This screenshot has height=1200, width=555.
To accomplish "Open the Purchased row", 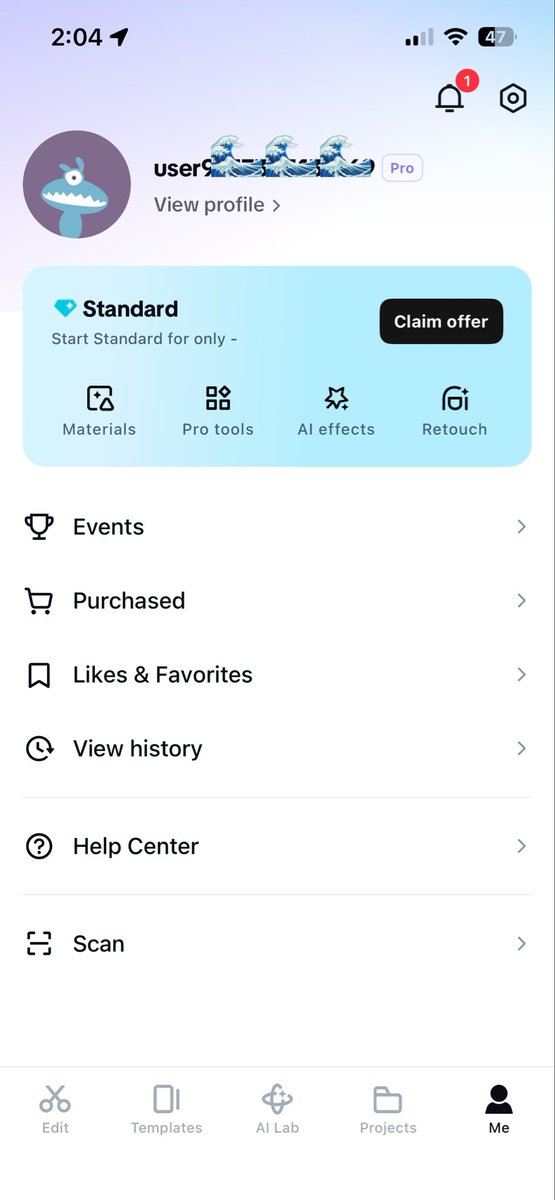I will [x=277, y=601].
